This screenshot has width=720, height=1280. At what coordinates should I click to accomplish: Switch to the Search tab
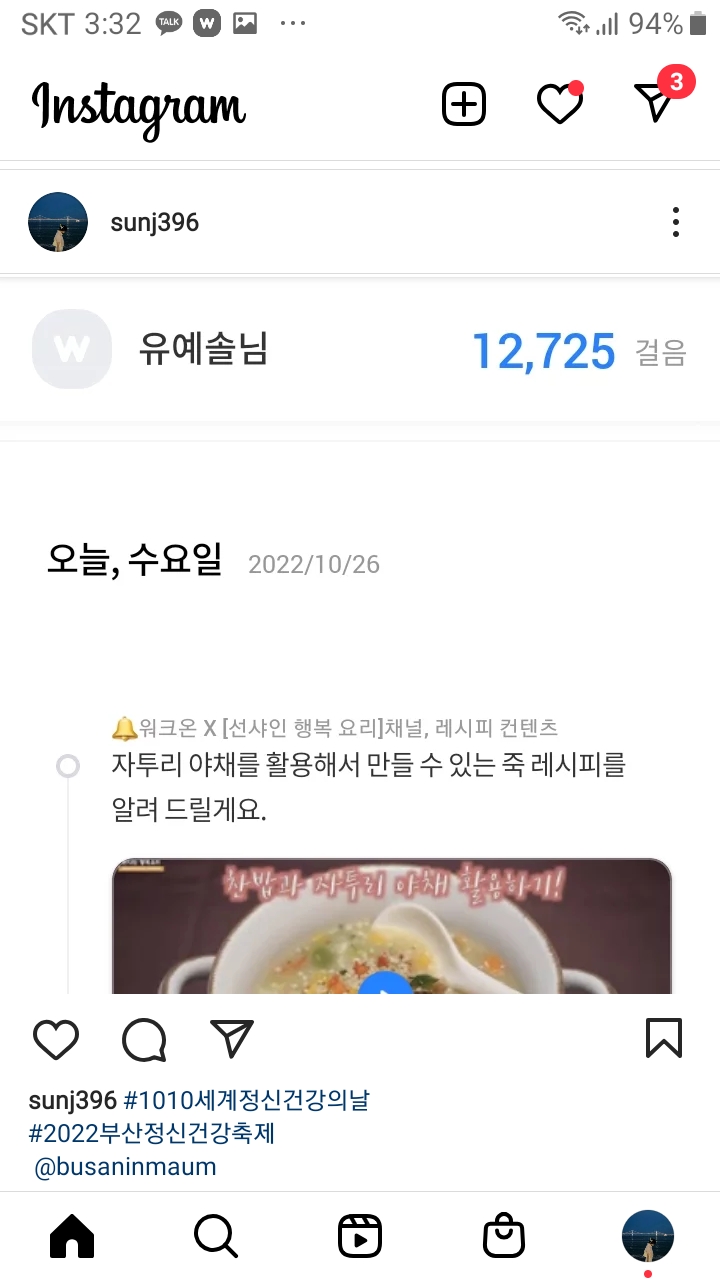[216, 1237]
